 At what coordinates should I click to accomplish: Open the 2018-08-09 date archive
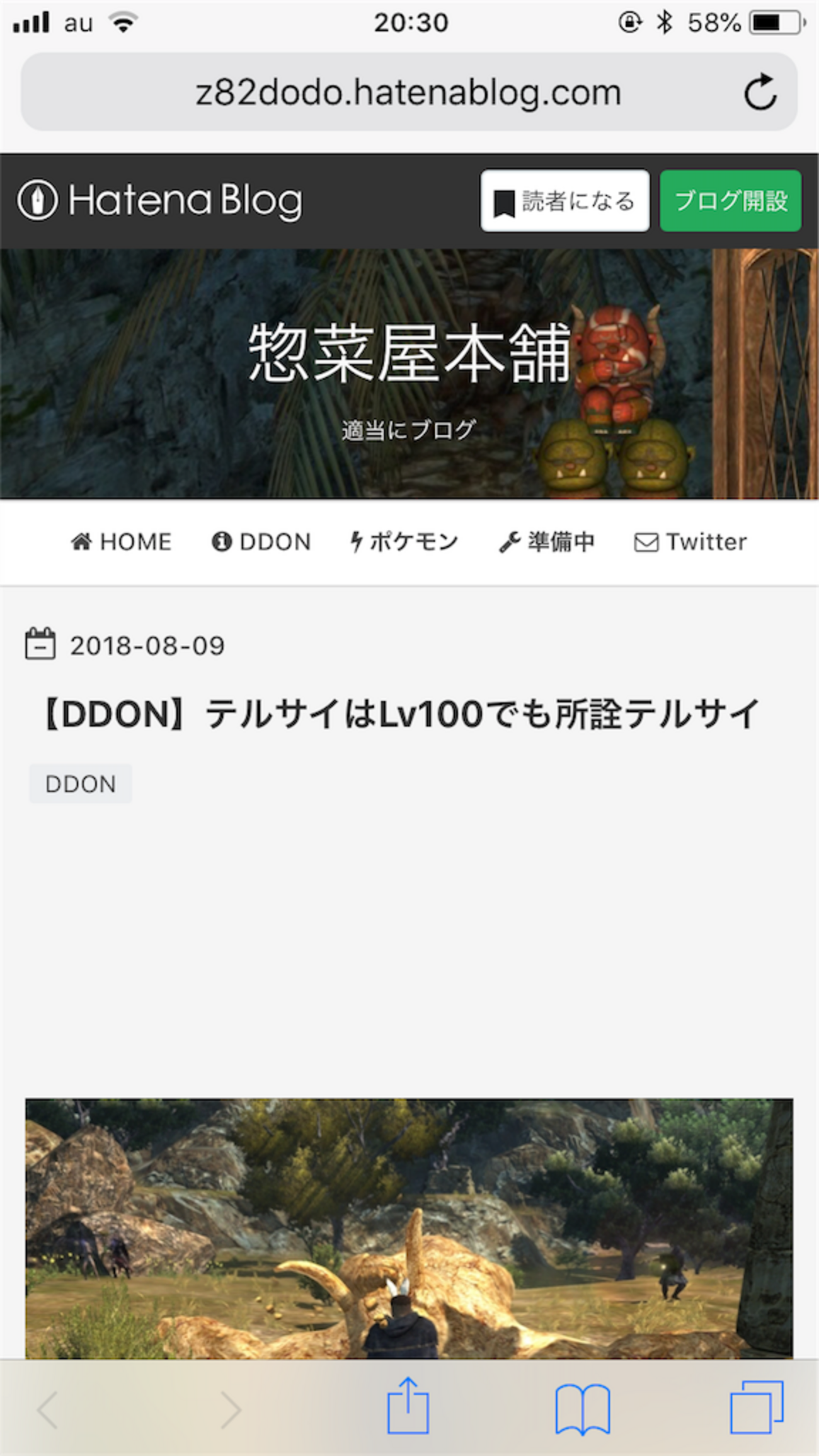(x=146, y=646)
